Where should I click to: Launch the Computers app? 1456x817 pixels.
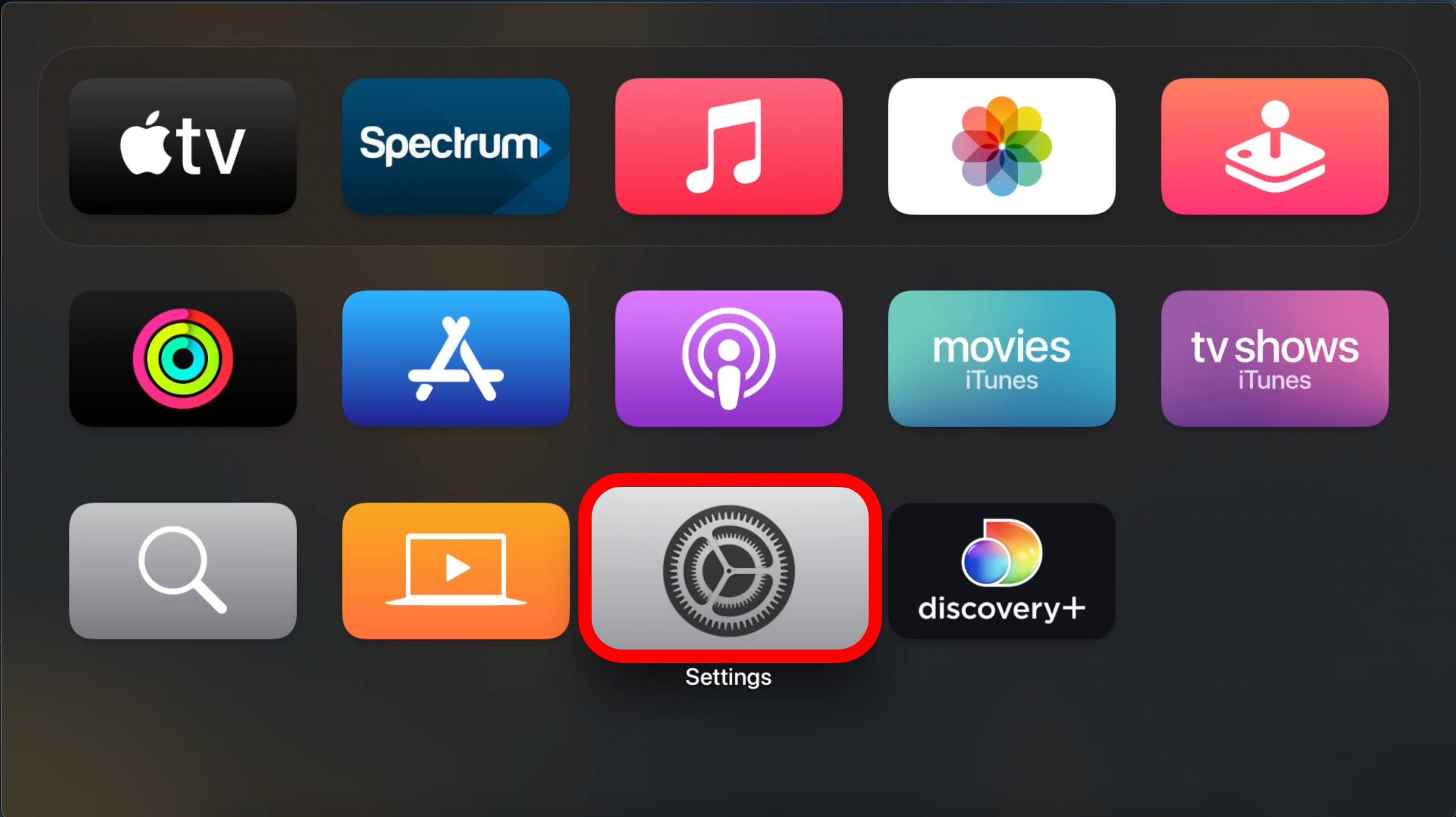[x=456, y=571]
